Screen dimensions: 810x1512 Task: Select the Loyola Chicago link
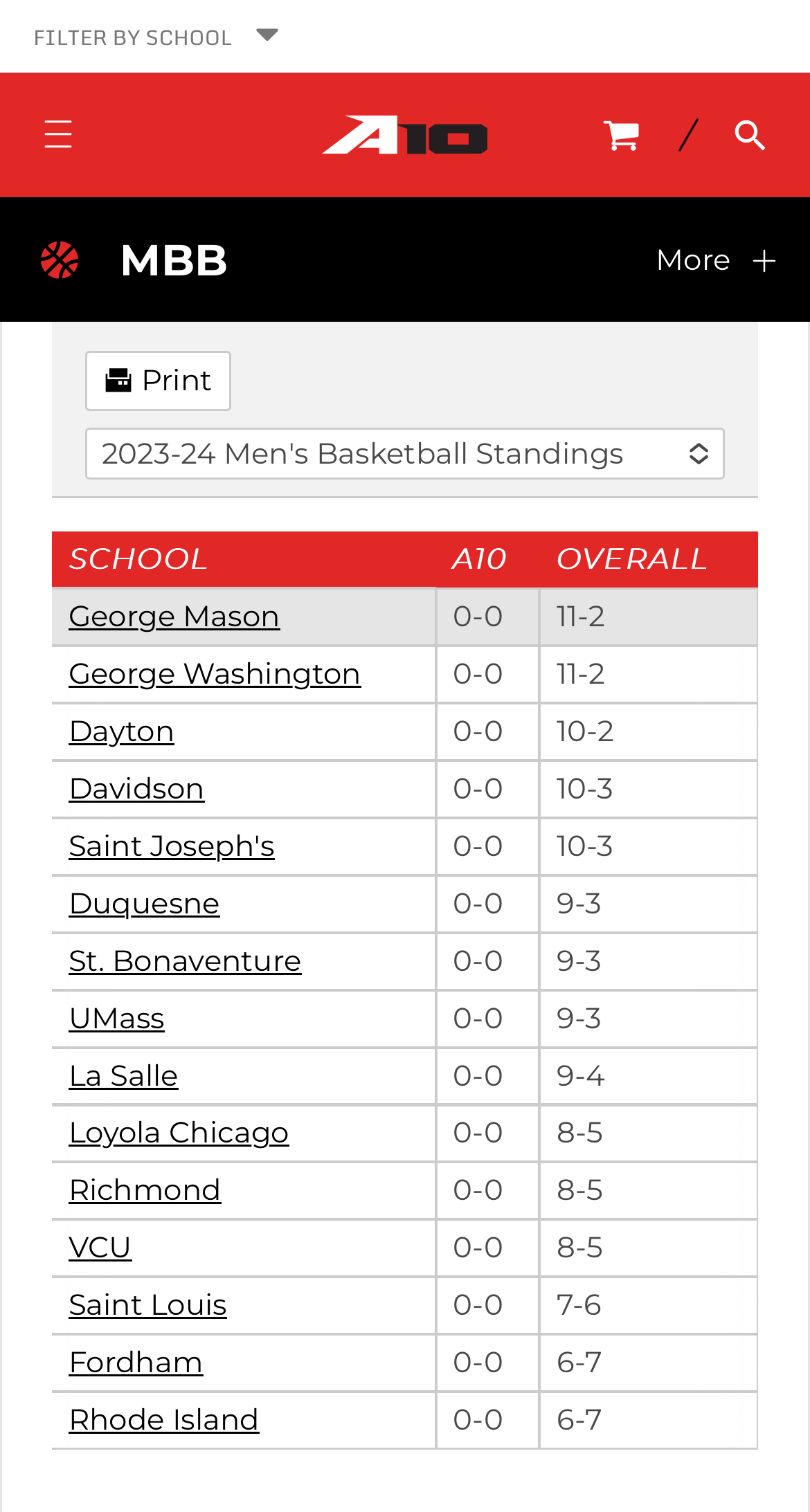(179, 1133)
